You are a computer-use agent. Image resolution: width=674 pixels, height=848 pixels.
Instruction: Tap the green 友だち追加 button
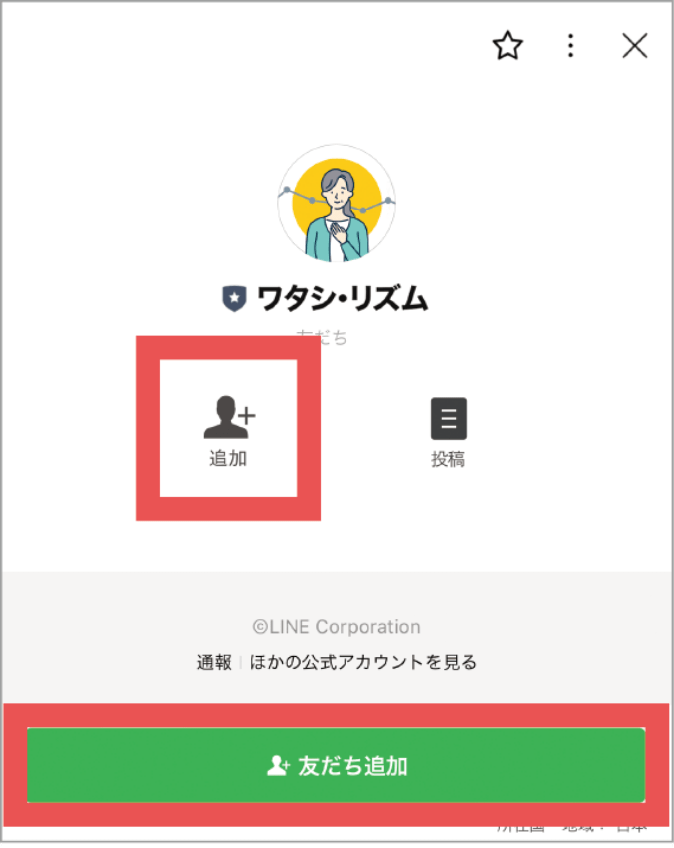336,766
